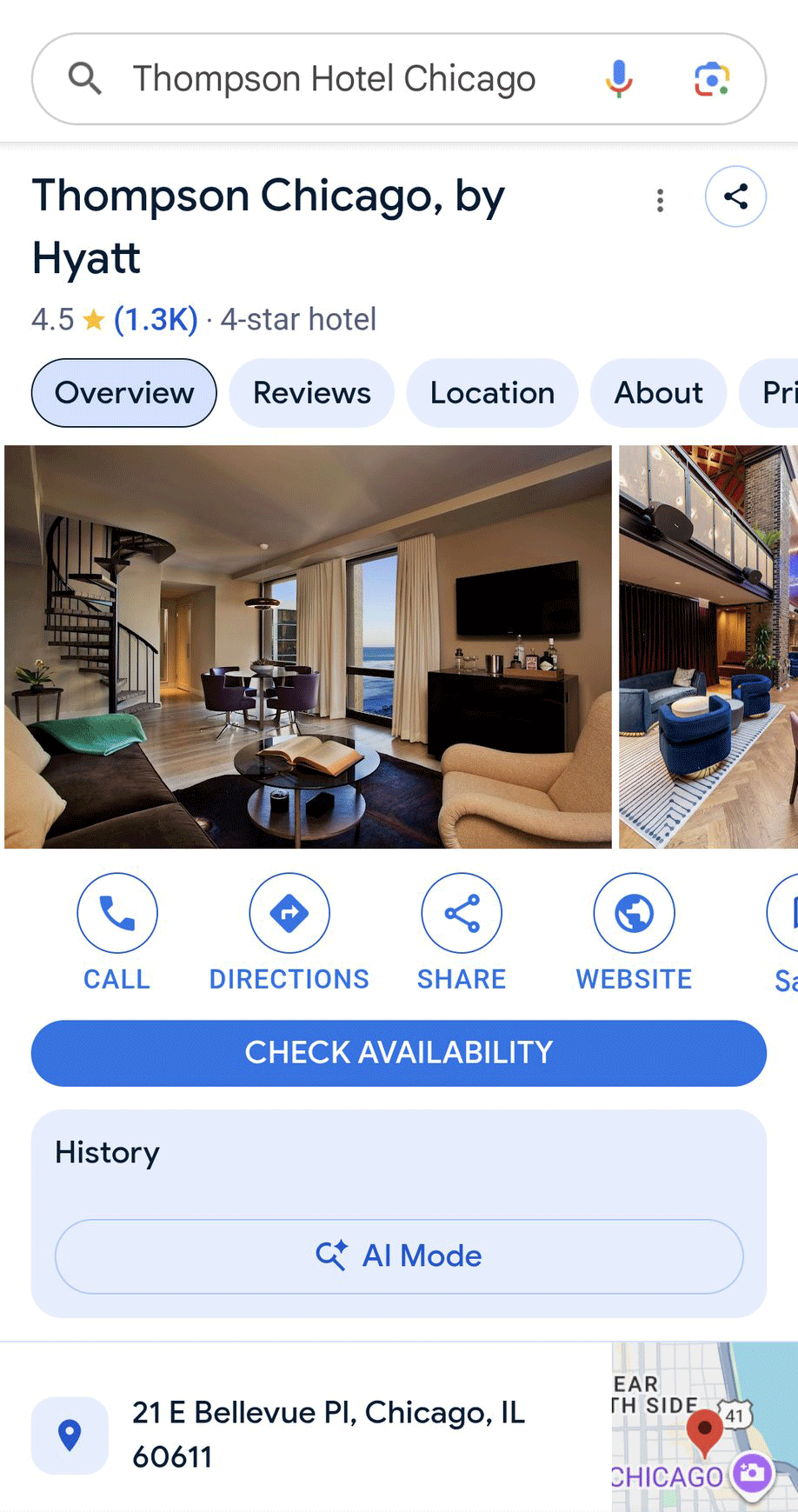
Task: Switch to the Reviews tab
Action: click(x=311, y=393)
